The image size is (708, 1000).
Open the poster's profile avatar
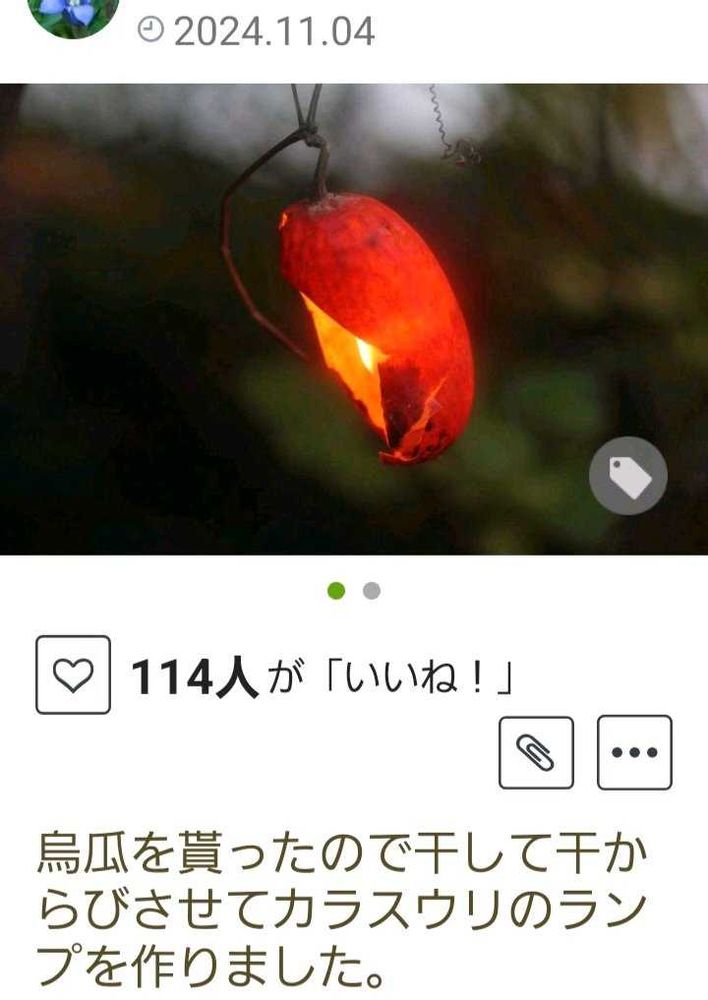pos(73,14)
